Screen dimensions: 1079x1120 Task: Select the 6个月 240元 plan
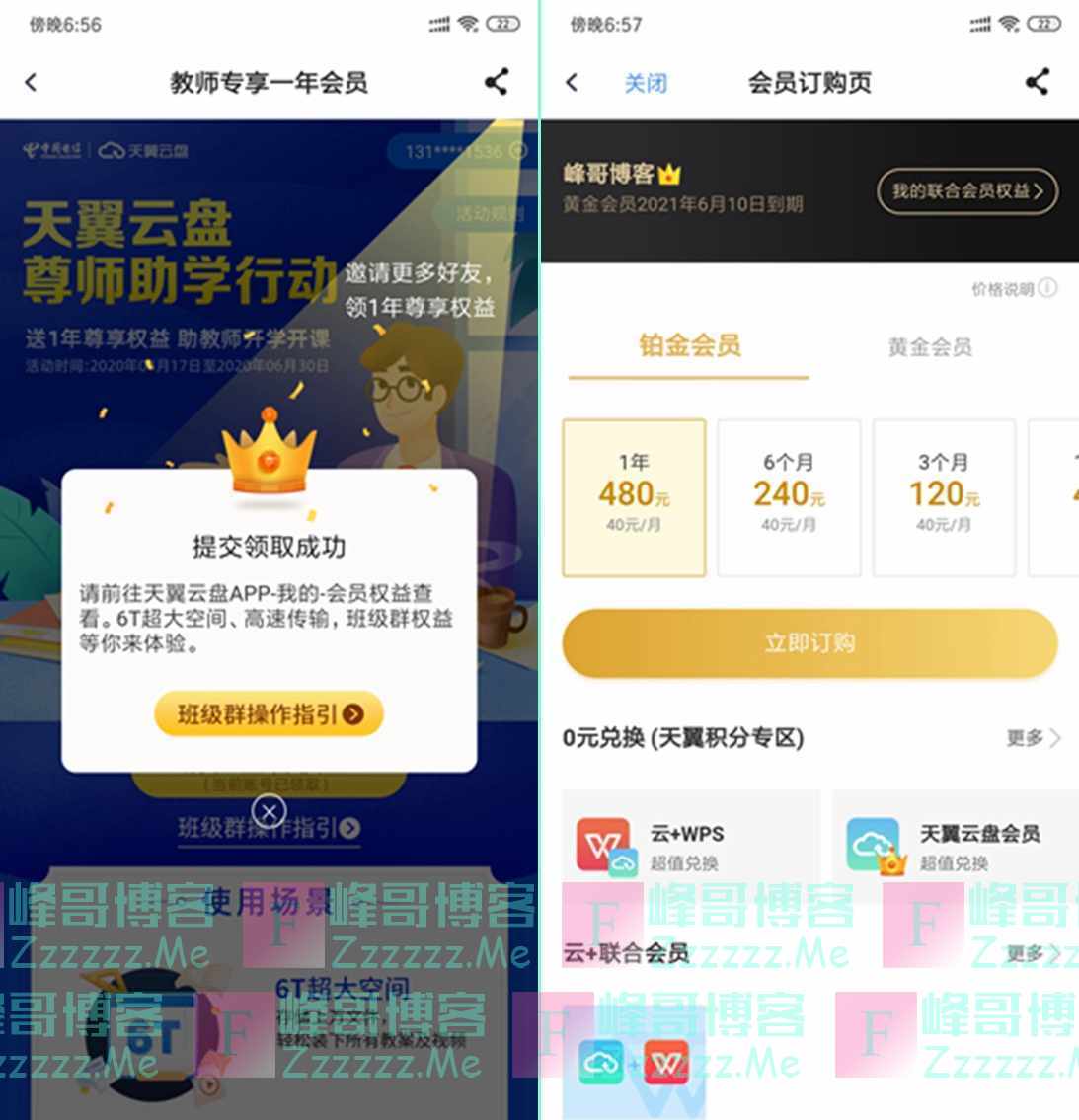click(788, 496)
